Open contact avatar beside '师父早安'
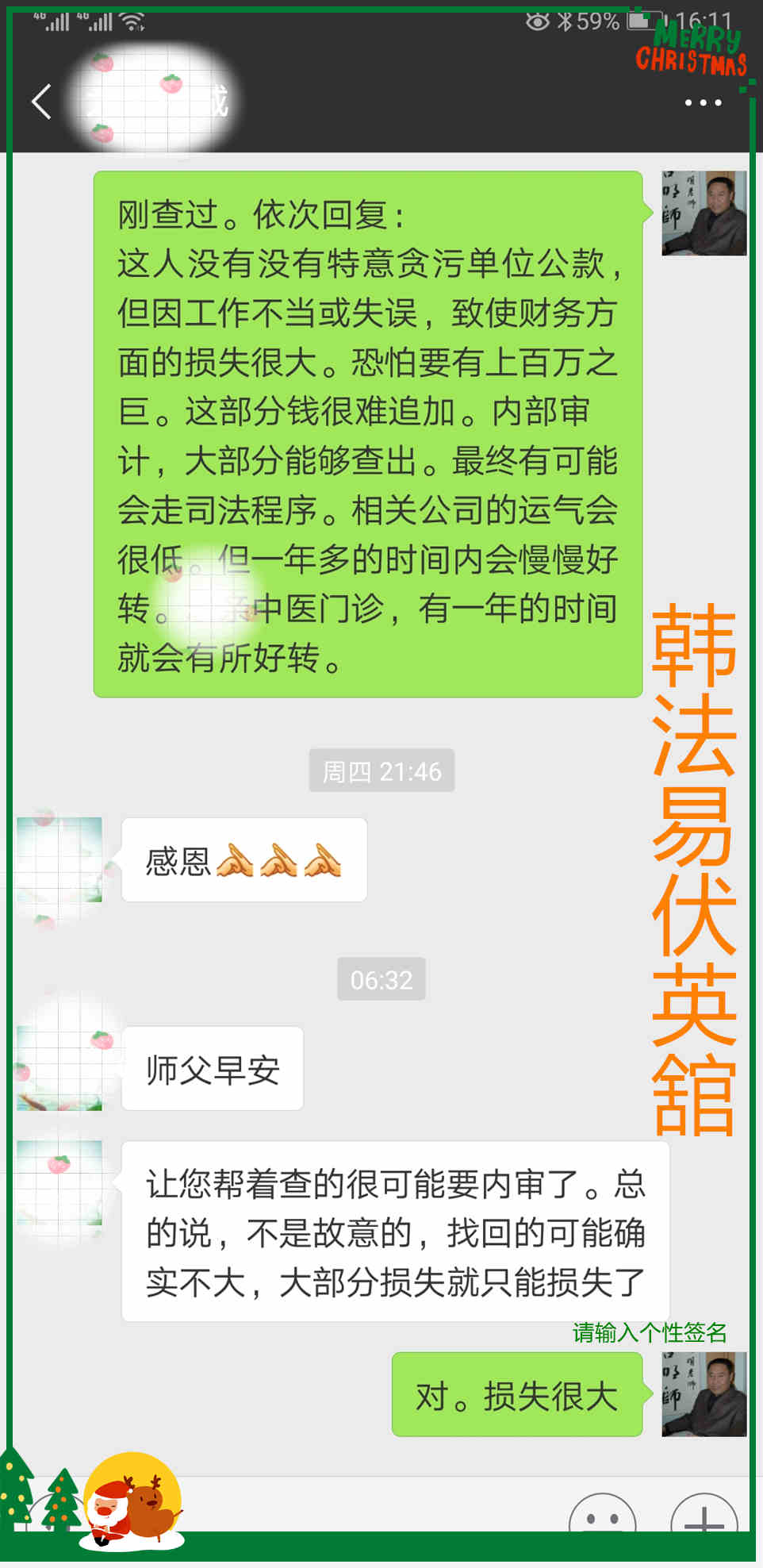The image size is (763, 1568). 59,1068
